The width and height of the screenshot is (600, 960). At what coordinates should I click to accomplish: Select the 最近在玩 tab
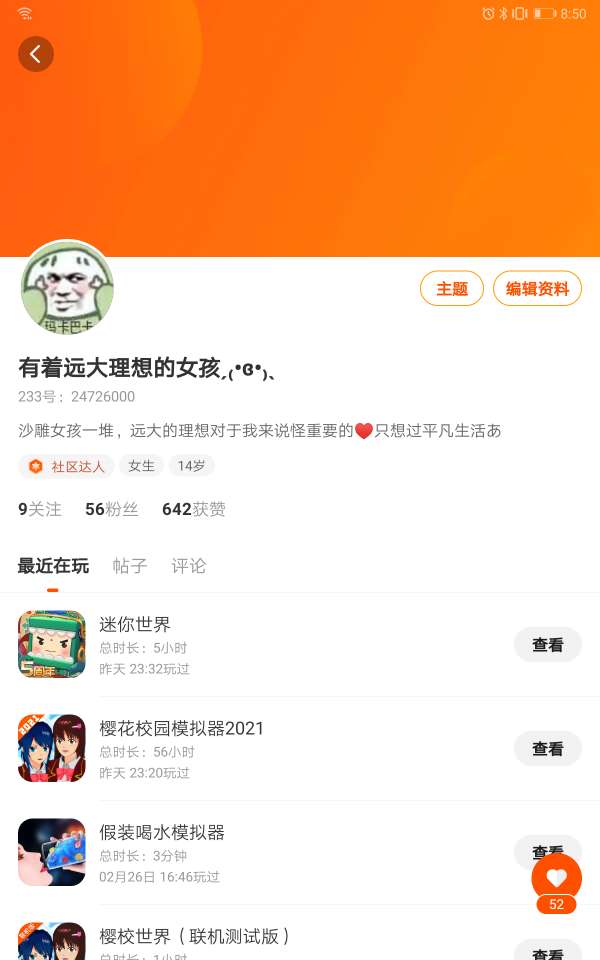point(53,566)
